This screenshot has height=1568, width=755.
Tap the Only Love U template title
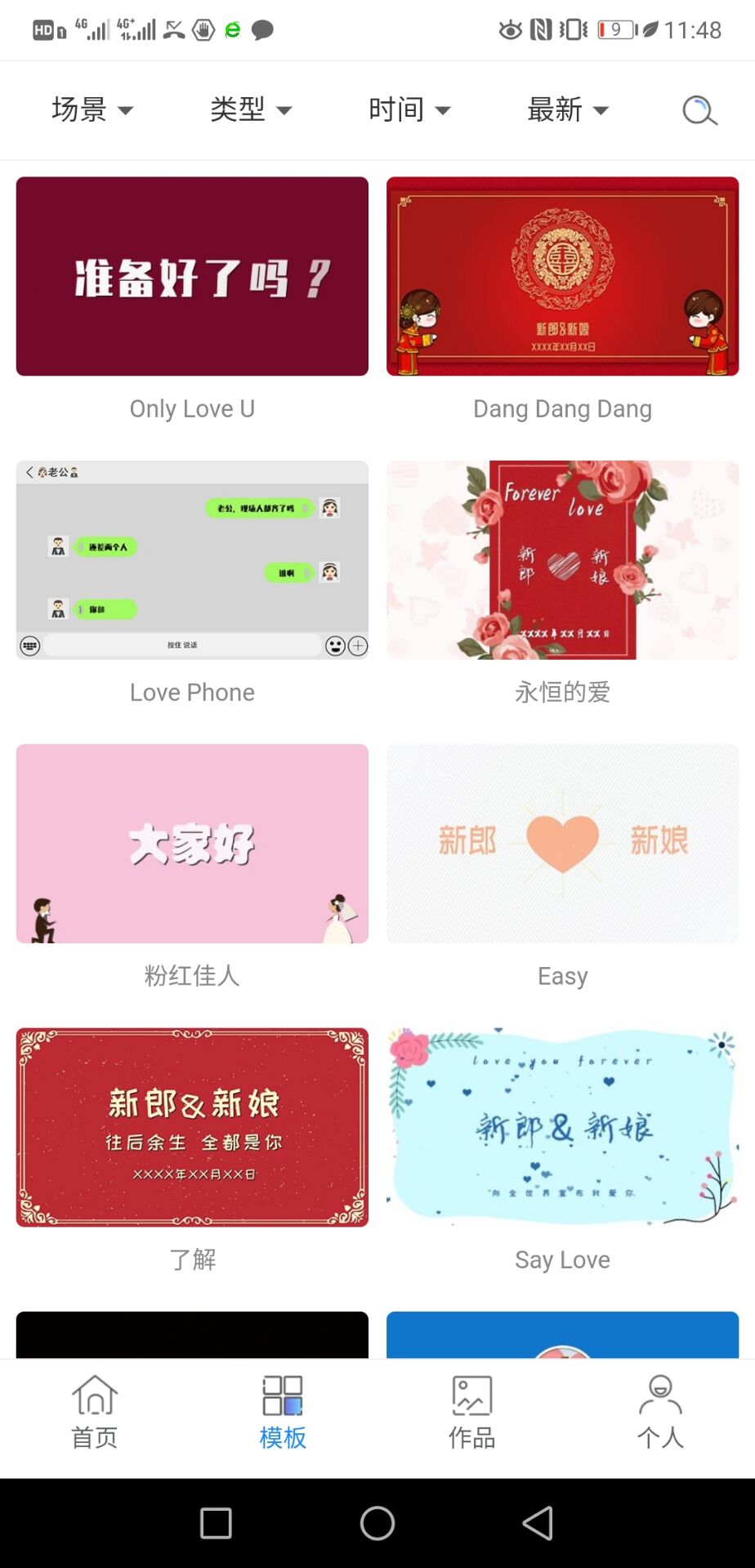coord(192,408)
